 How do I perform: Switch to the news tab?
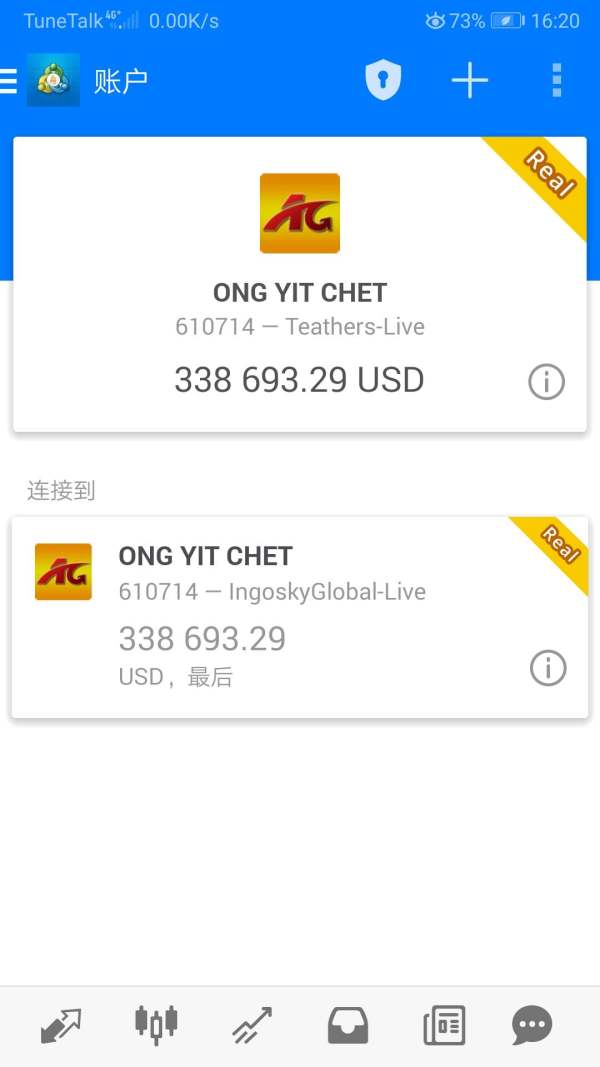click(444, 1025)
